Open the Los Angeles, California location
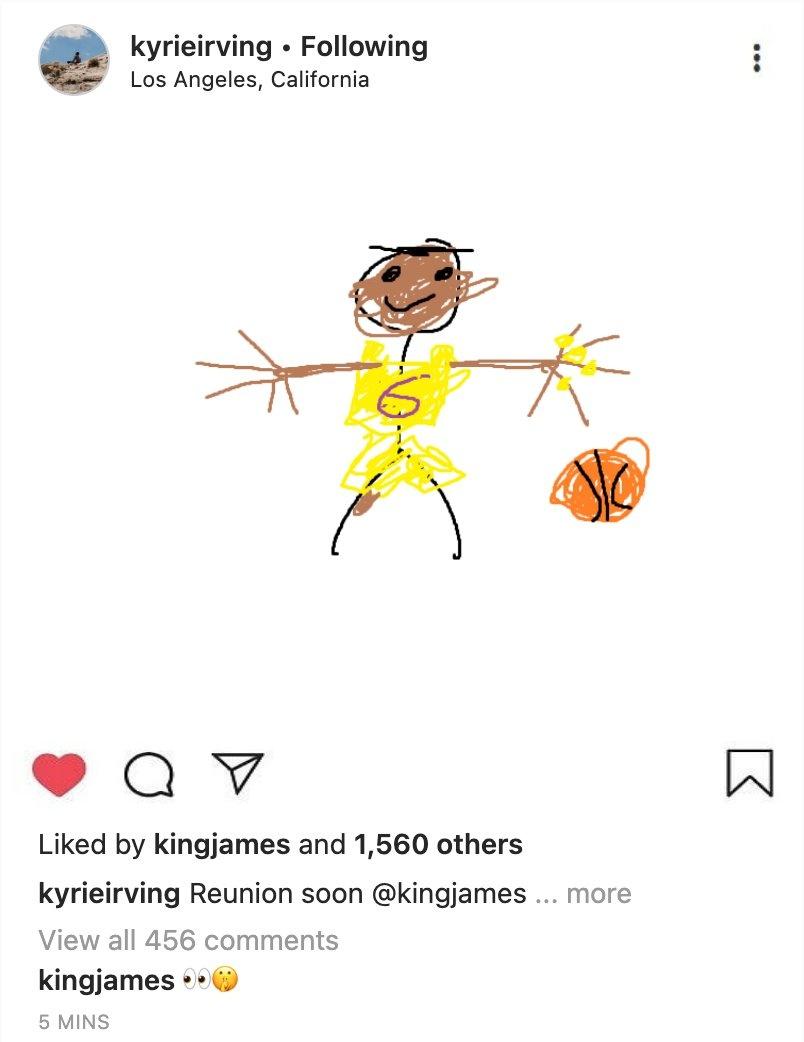 (249, 80)
